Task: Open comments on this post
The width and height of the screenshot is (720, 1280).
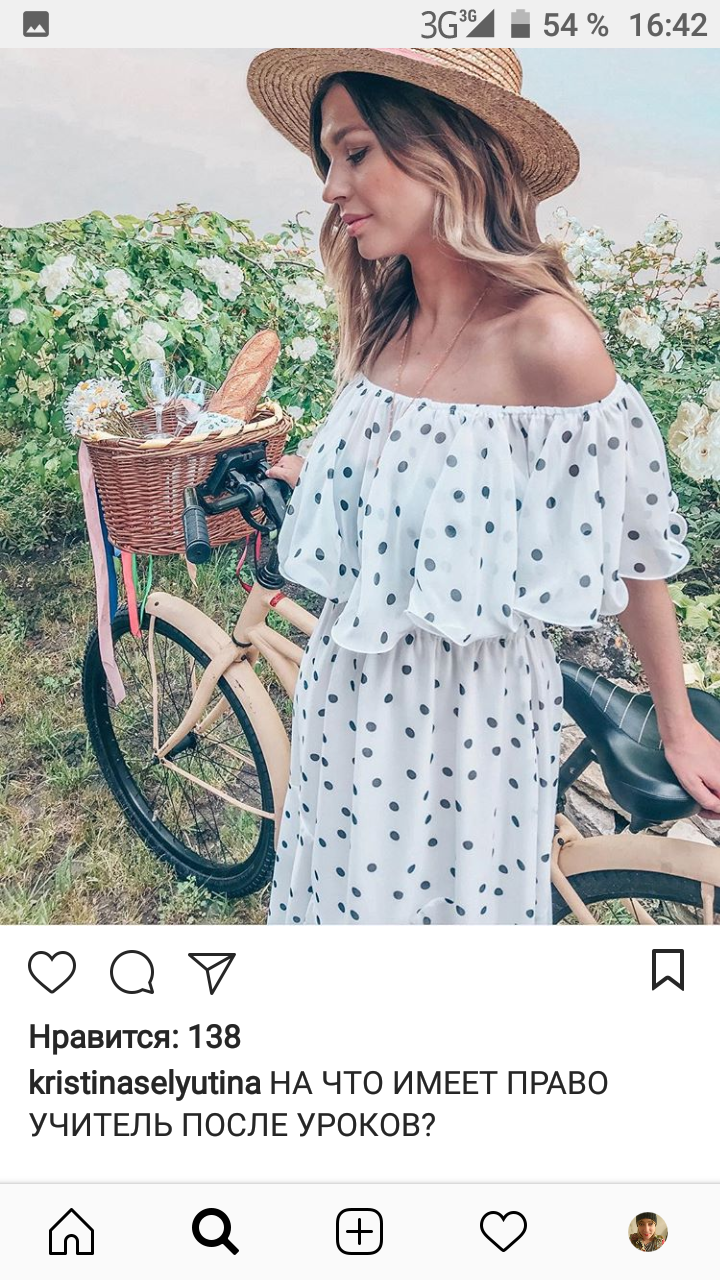Action: click(132, 971)
